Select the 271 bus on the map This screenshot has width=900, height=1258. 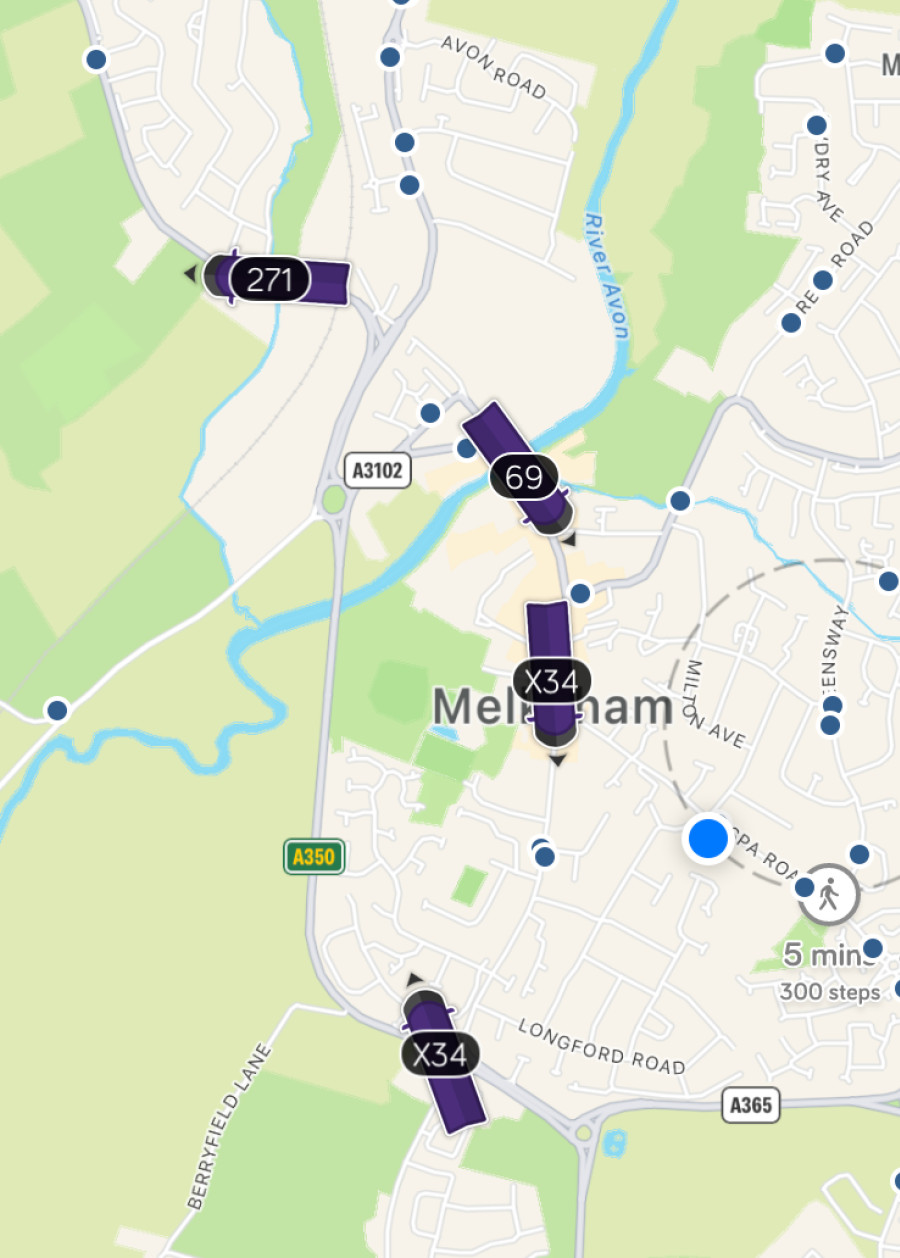pos(268,281)
